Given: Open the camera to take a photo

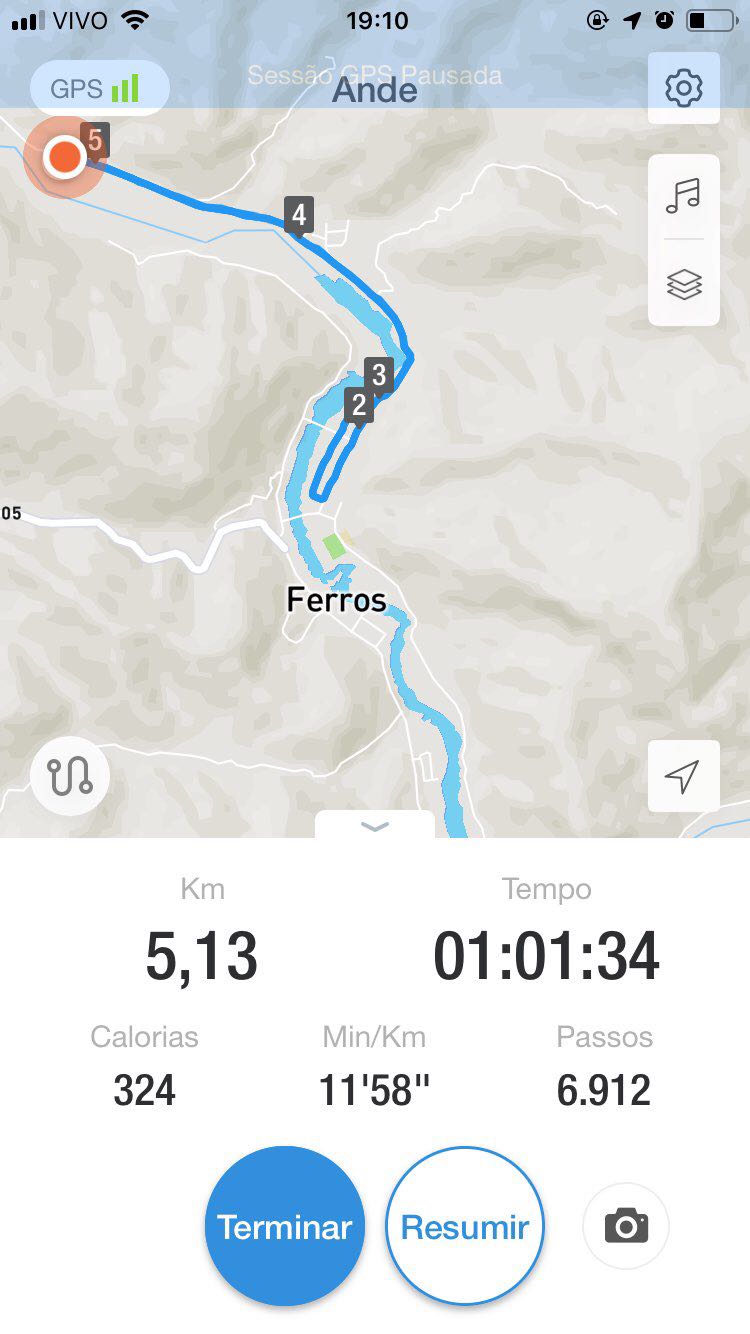Looking at the screenshot, I should 626,1226.
